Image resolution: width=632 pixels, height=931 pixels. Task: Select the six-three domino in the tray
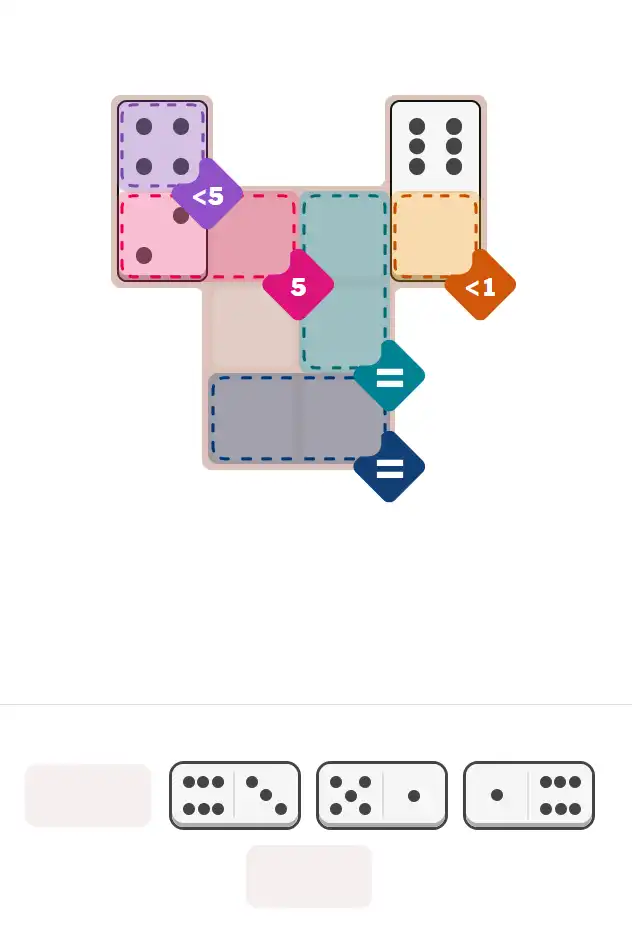click(234, 795)
